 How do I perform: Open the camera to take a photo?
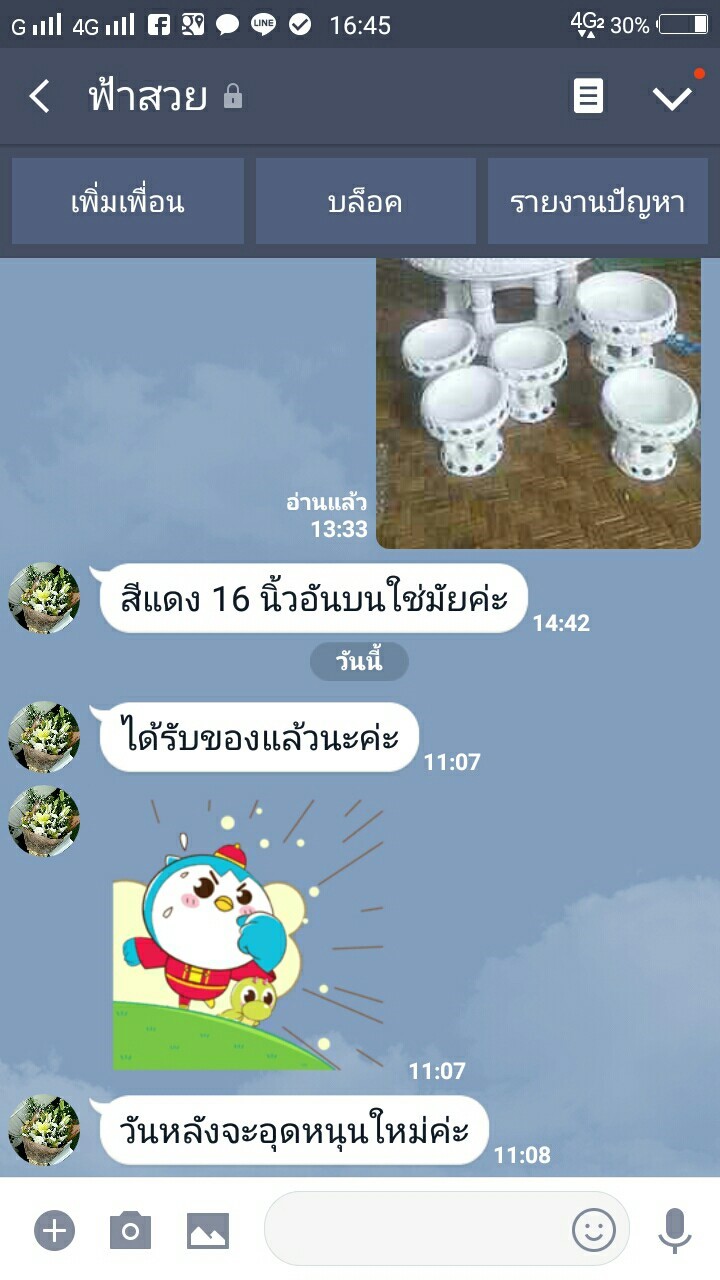pyautogui.click(x=130, y=1230)
